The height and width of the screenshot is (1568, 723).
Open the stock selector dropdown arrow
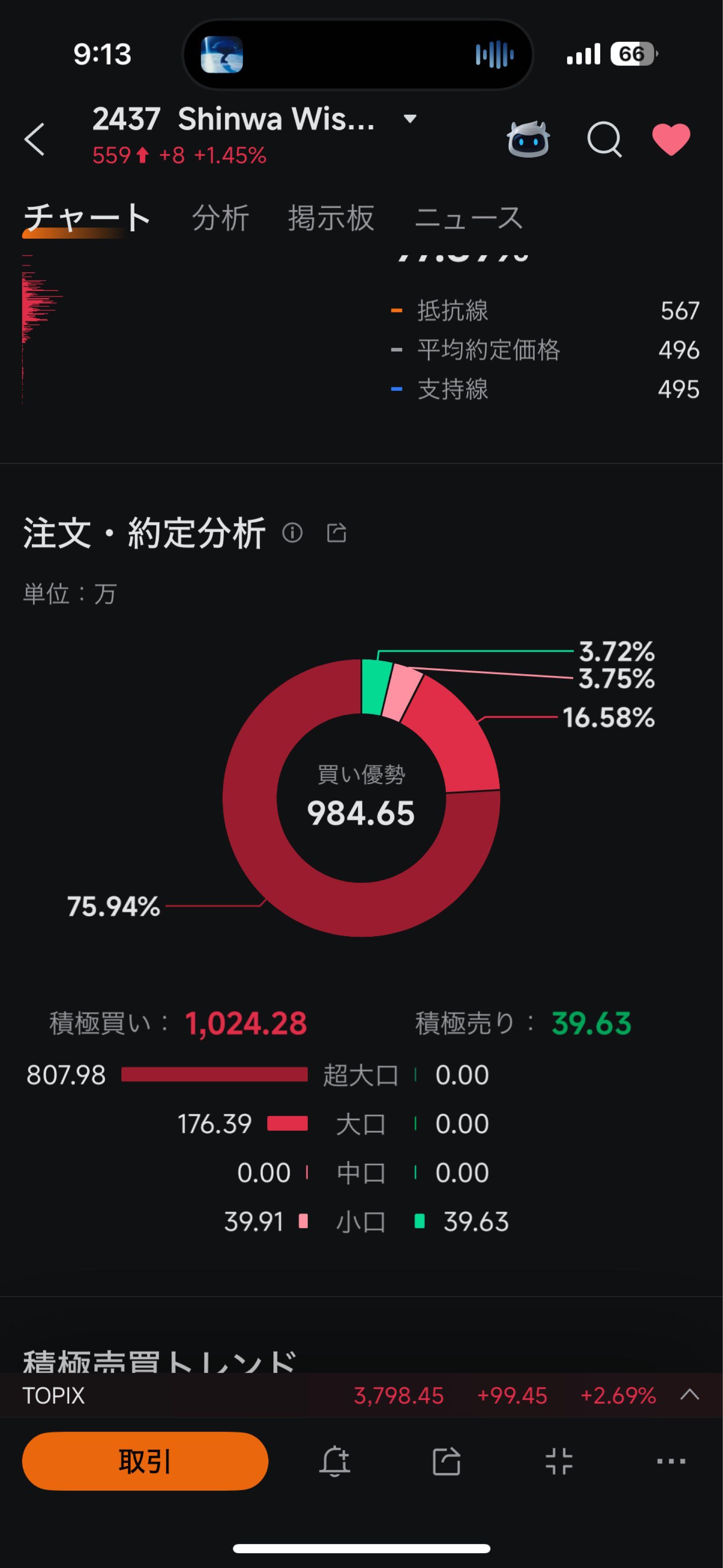[410, 119]
